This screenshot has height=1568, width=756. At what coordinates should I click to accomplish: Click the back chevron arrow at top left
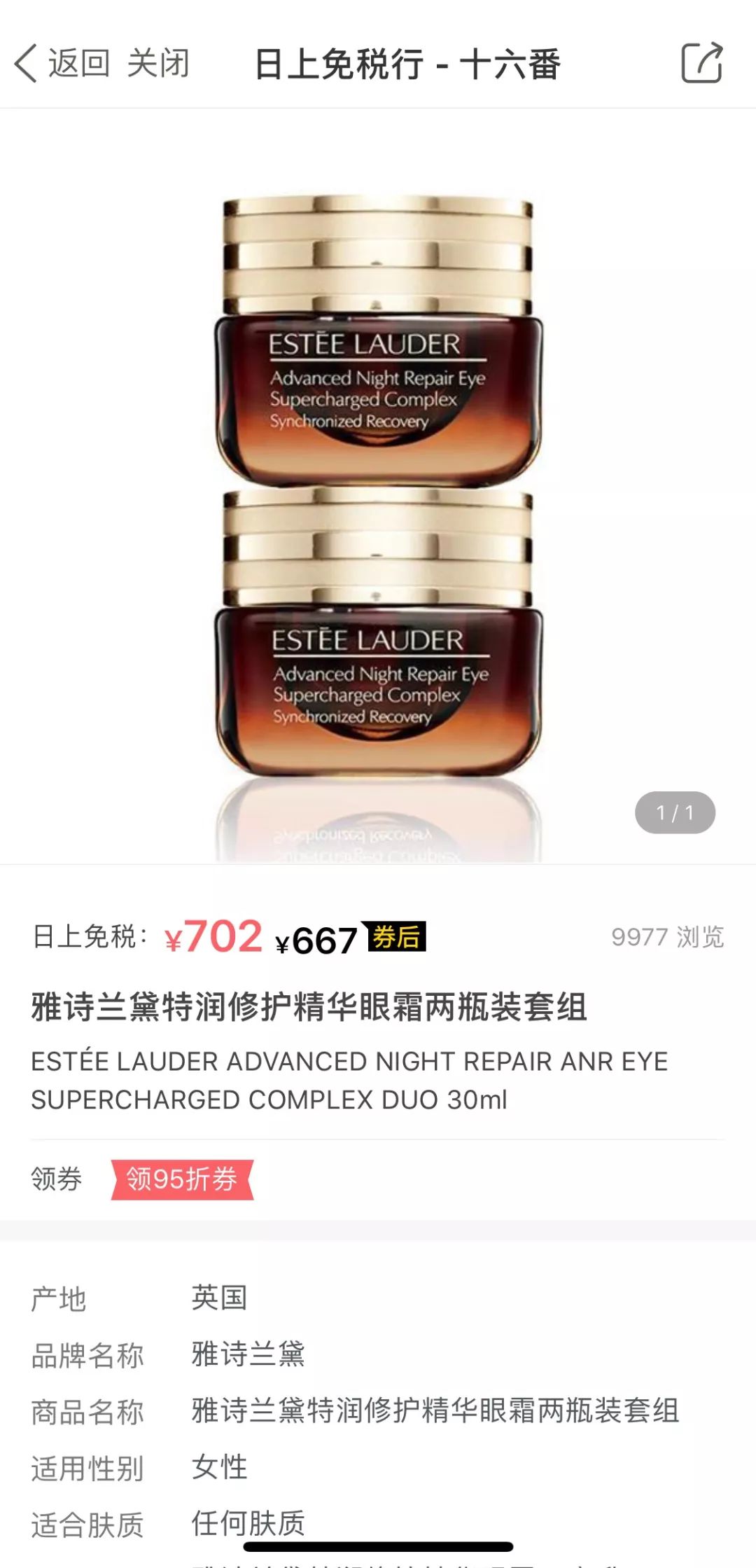(26, 63)
